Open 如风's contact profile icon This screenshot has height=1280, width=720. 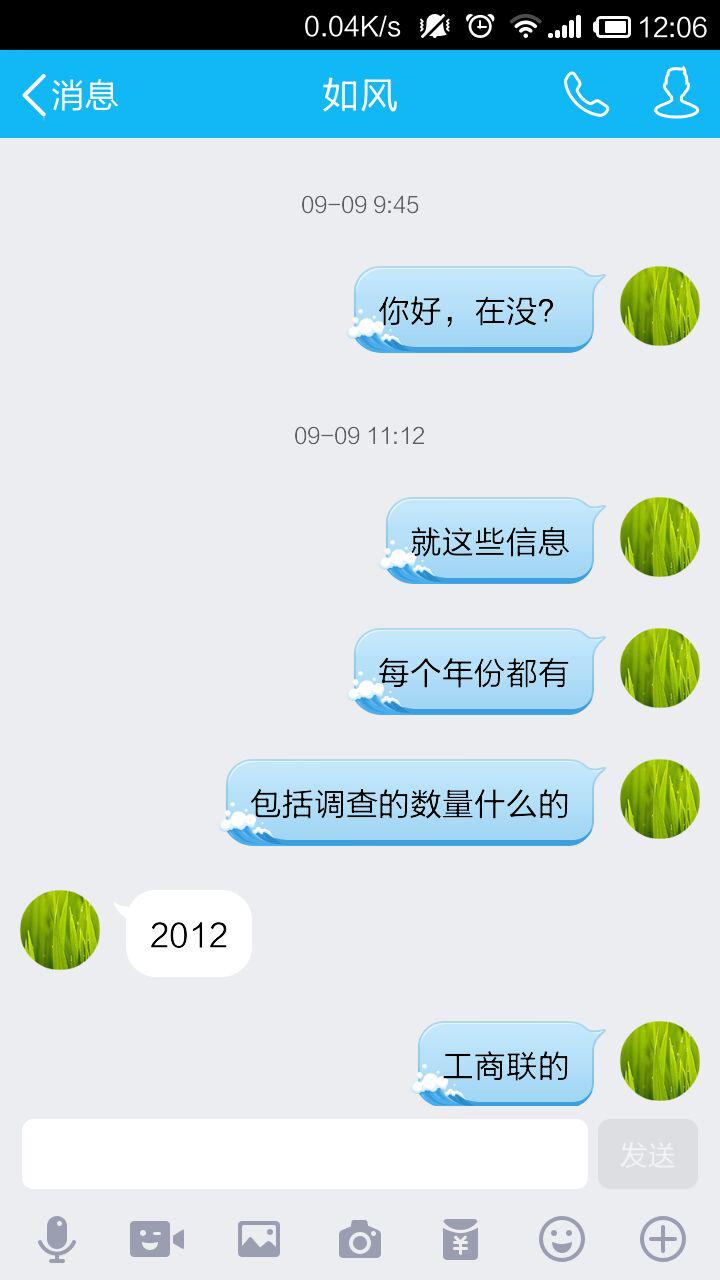click(x=676, y=93)
